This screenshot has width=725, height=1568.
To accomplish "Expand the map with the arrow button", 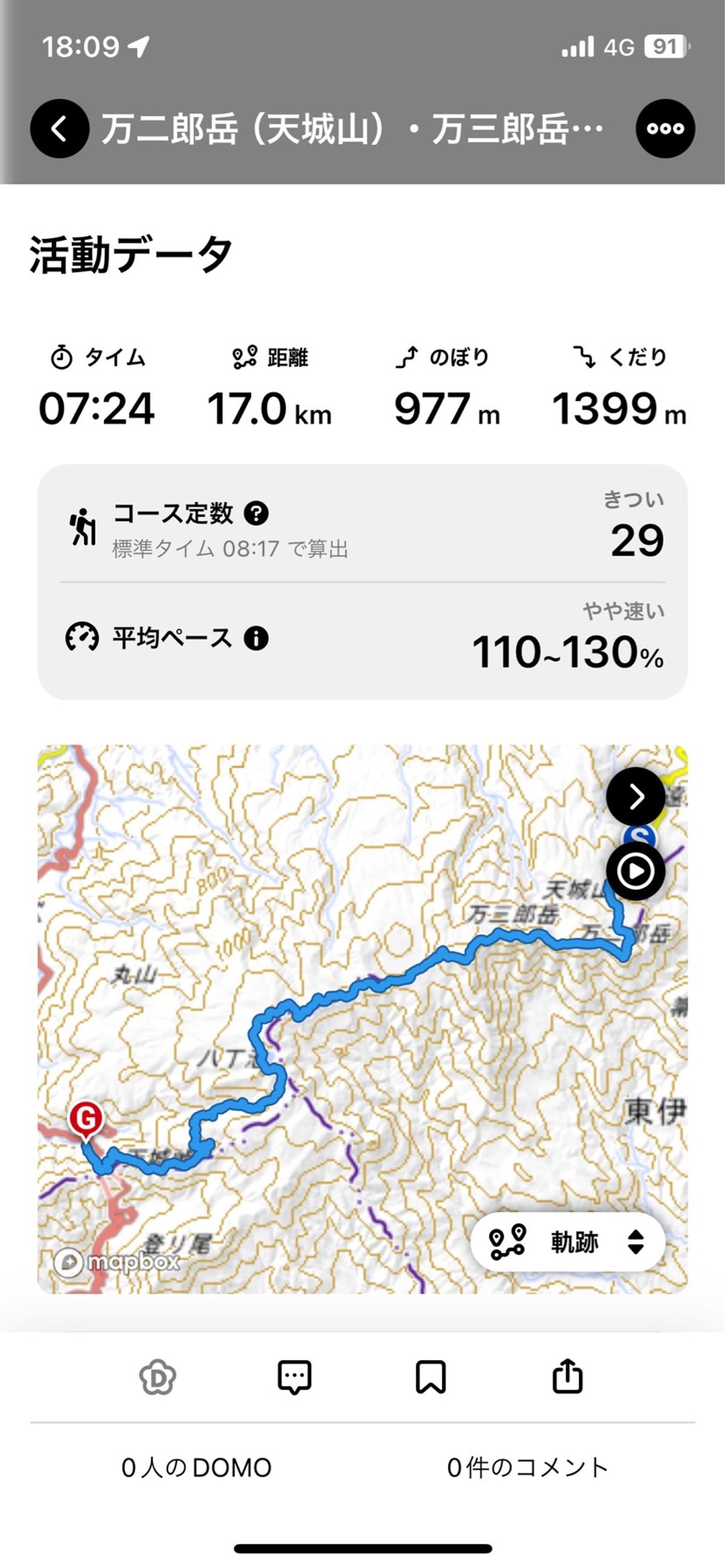I will coord(636,796).
